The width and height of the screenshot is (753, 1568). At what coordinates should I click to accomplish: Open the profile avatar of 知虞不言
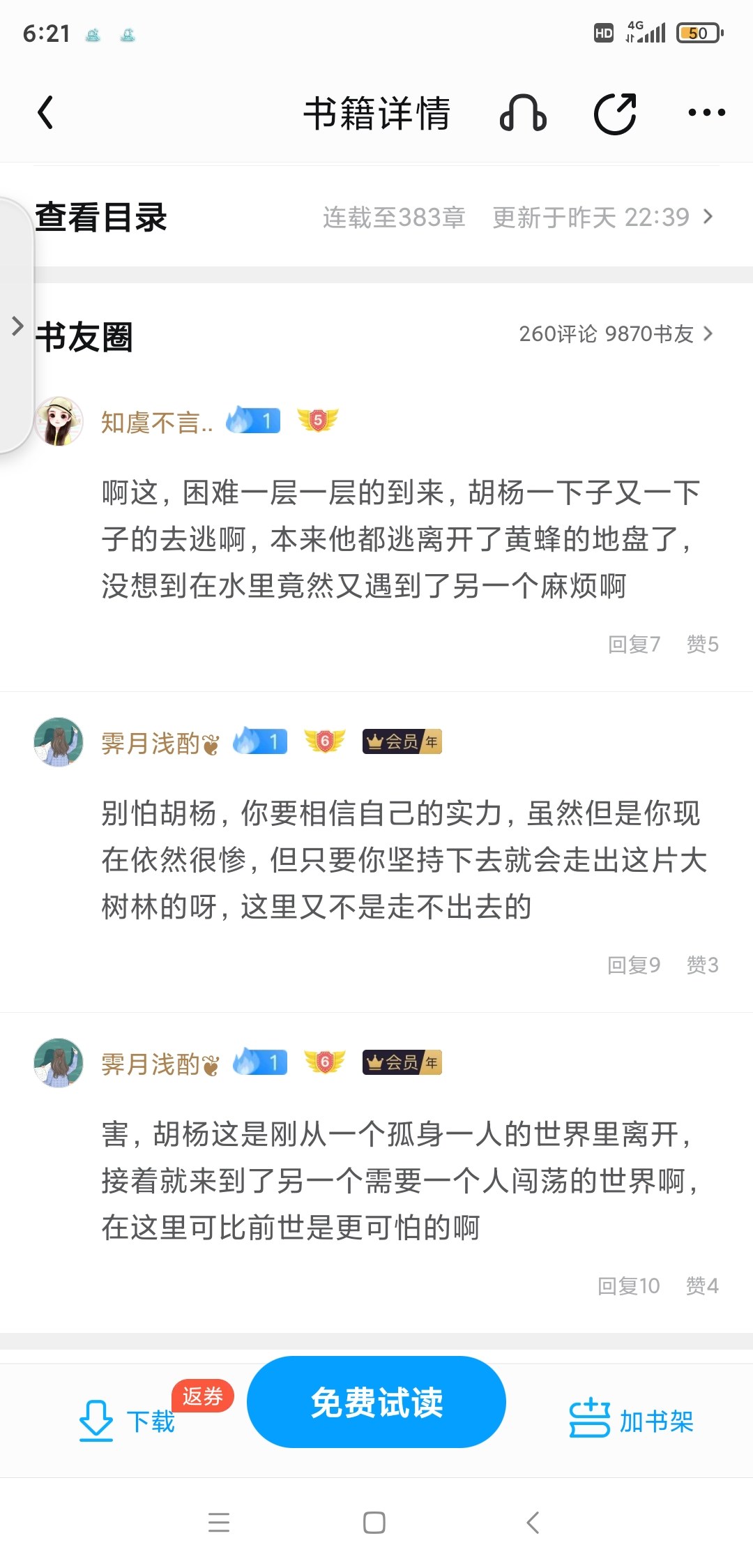(59, 421)
